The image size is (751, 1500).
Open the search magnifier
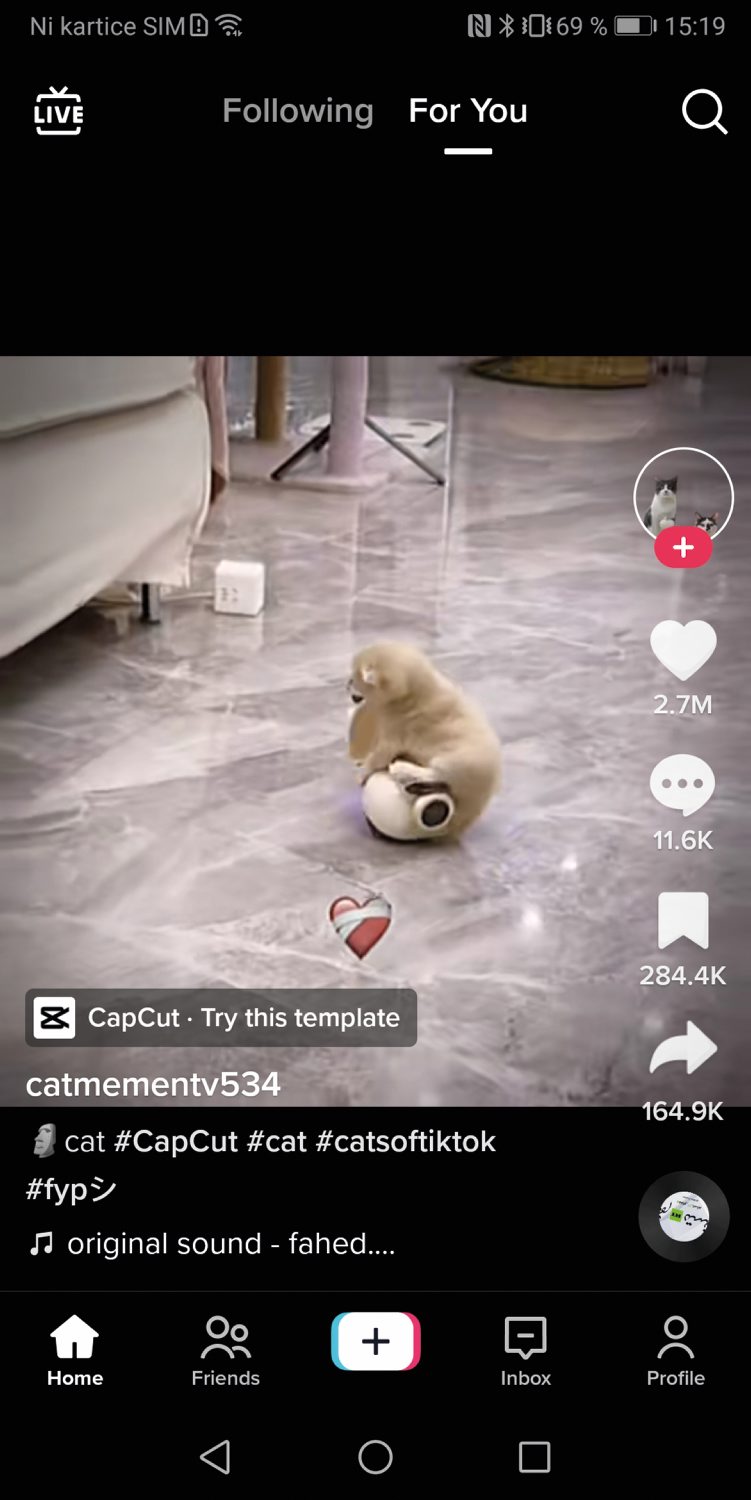pos(704,111)
